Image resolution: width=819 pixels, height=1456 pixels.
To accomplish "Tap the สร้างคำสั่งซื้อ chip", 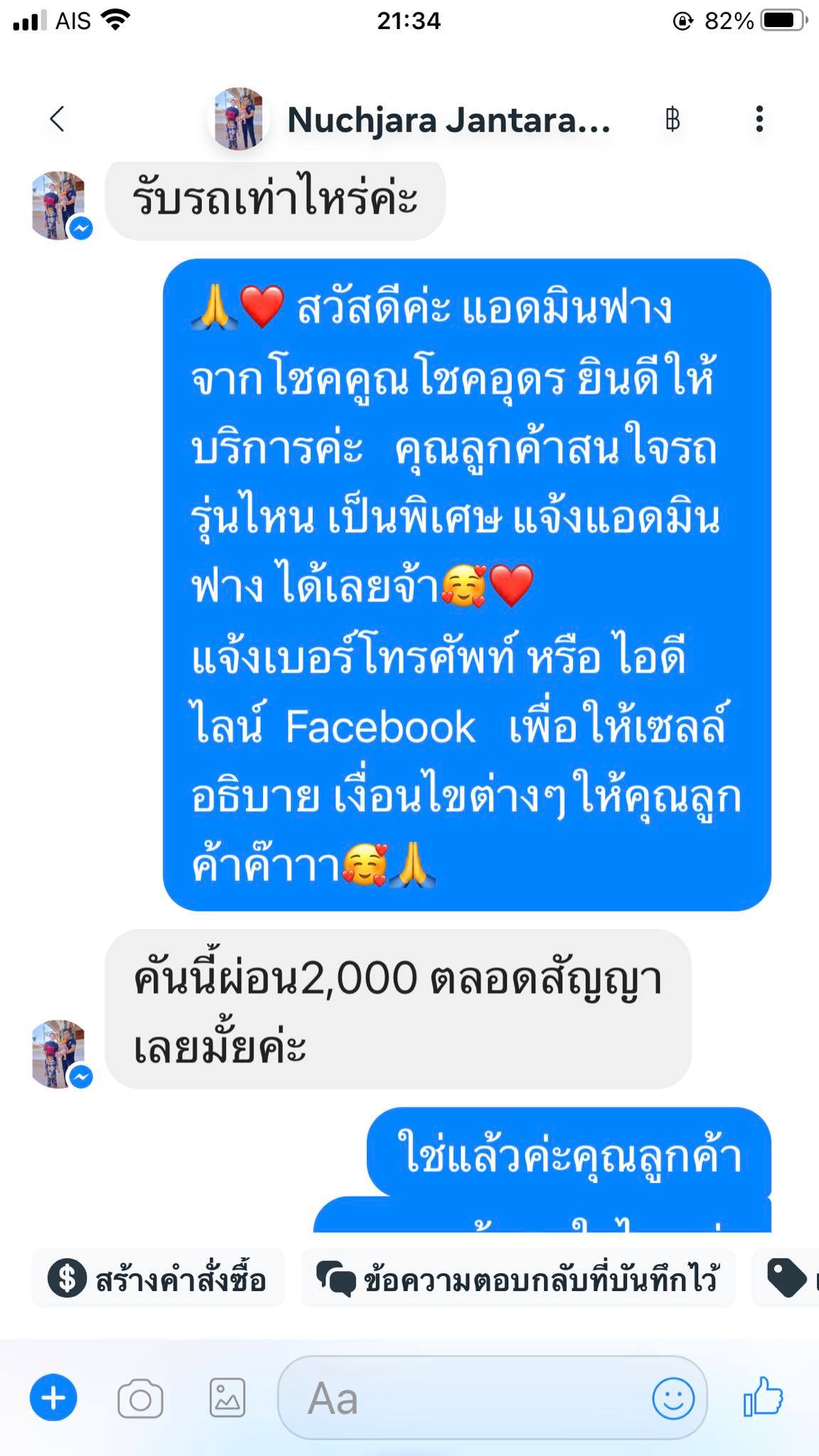I will click(x=158, y=1279).
